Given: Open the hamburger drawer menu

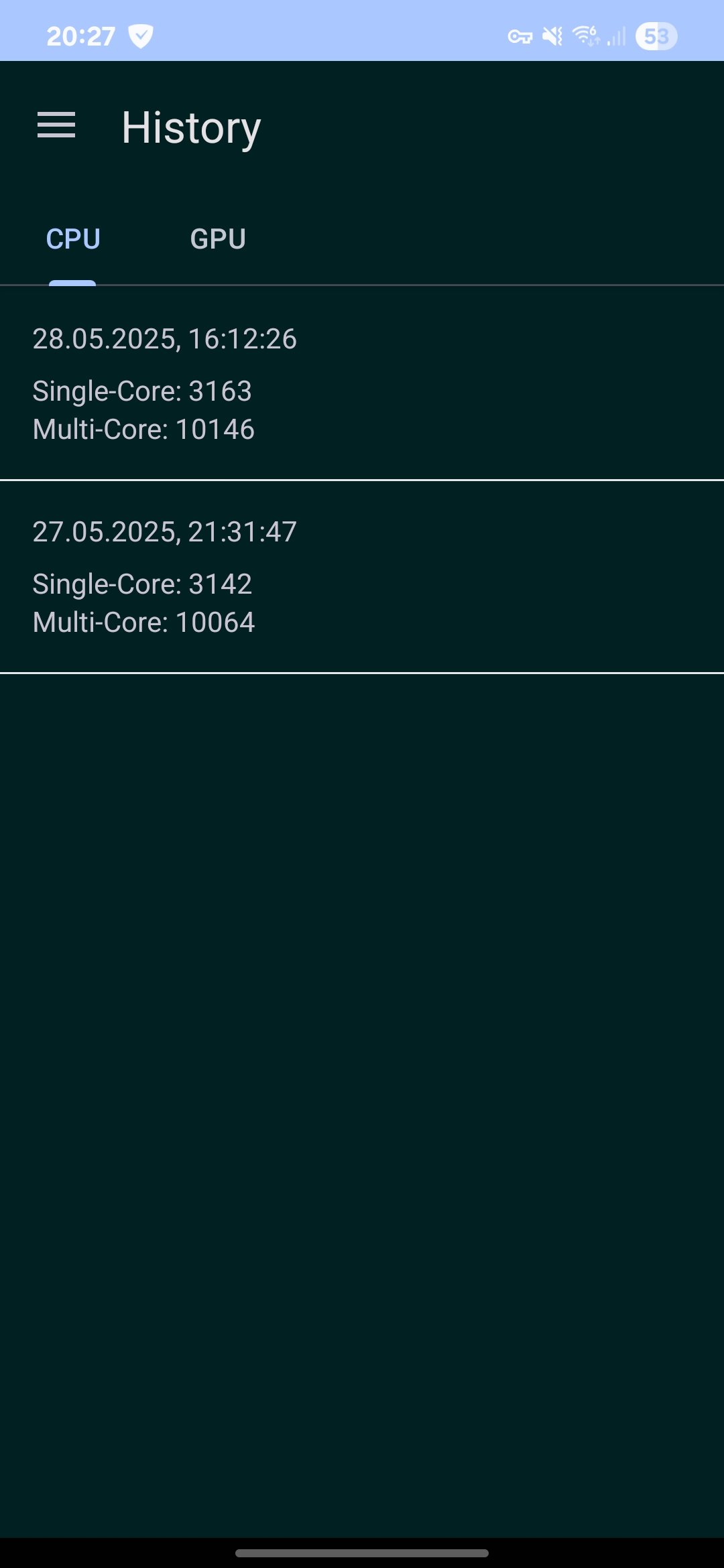Looking at the screenshot, I should click(56, 126).
